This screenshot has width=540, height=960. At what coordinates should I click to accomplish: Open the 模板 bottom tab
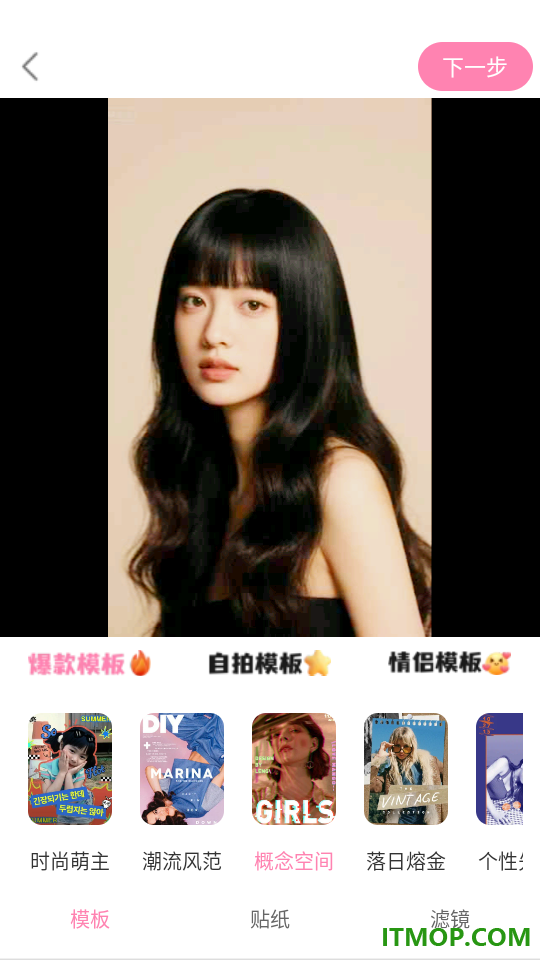point(90,919)
